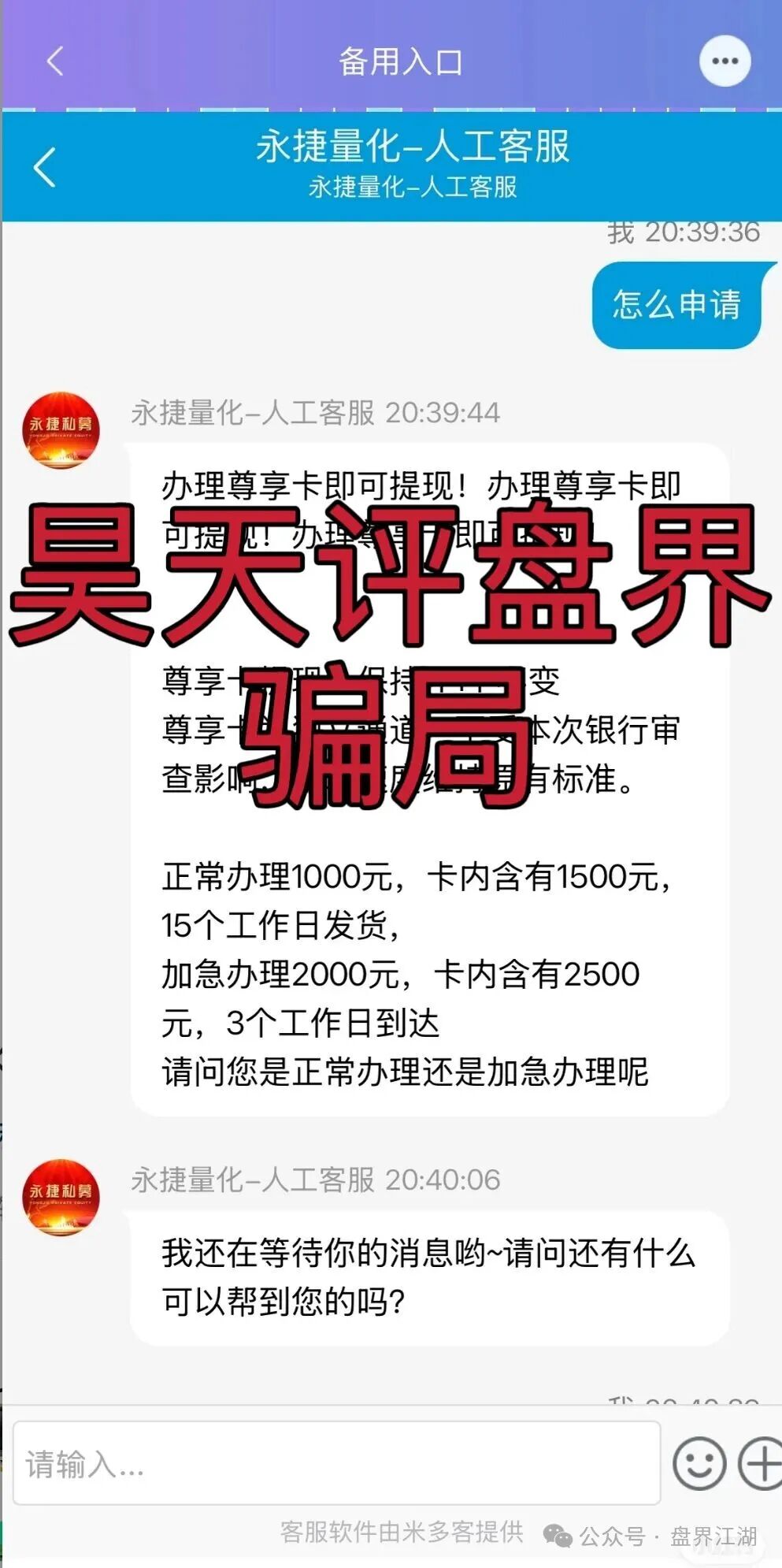
Task: Open the 永捷量化–人工客服 conversation title
Action: 415,150
